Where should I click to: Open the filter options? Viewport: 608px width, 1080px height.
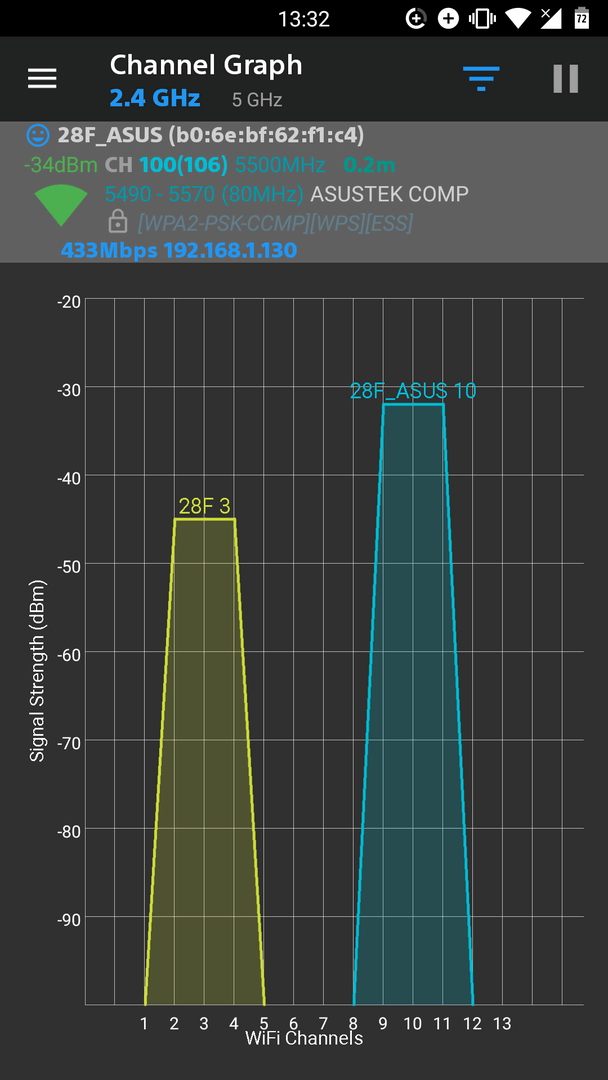481,79
